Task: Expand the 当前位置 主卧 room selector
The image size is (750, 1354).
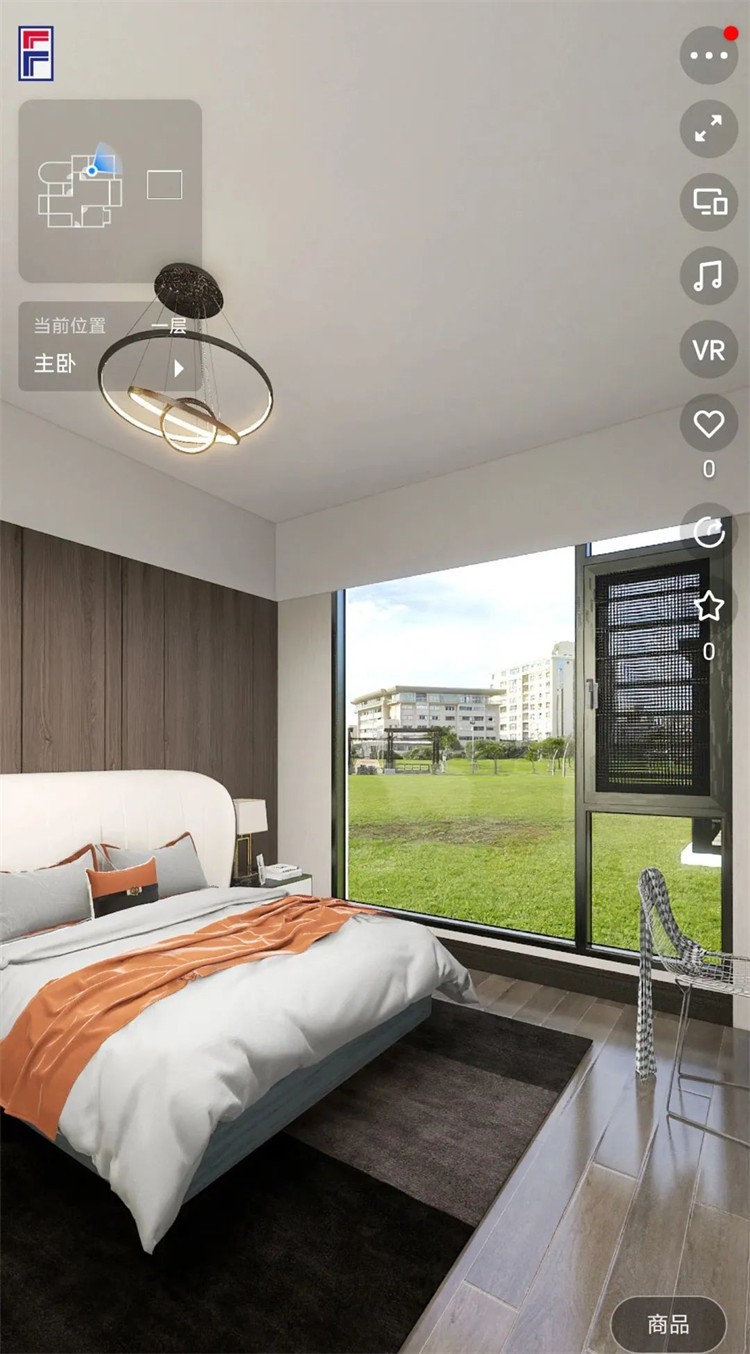Action: pos(110,346)
